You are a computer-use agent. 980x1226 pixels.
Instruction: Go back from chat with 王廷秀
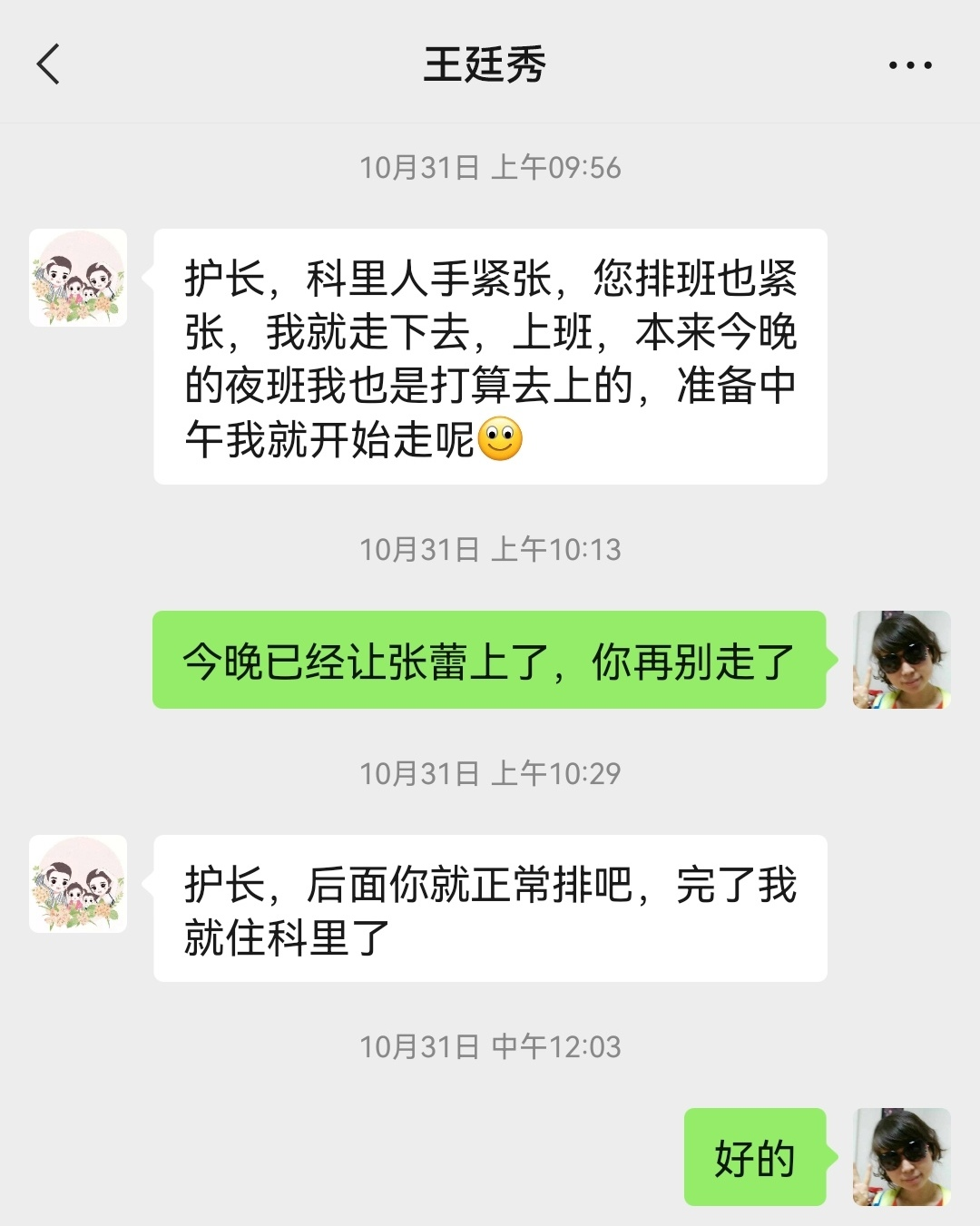click(x=48, y=64)
